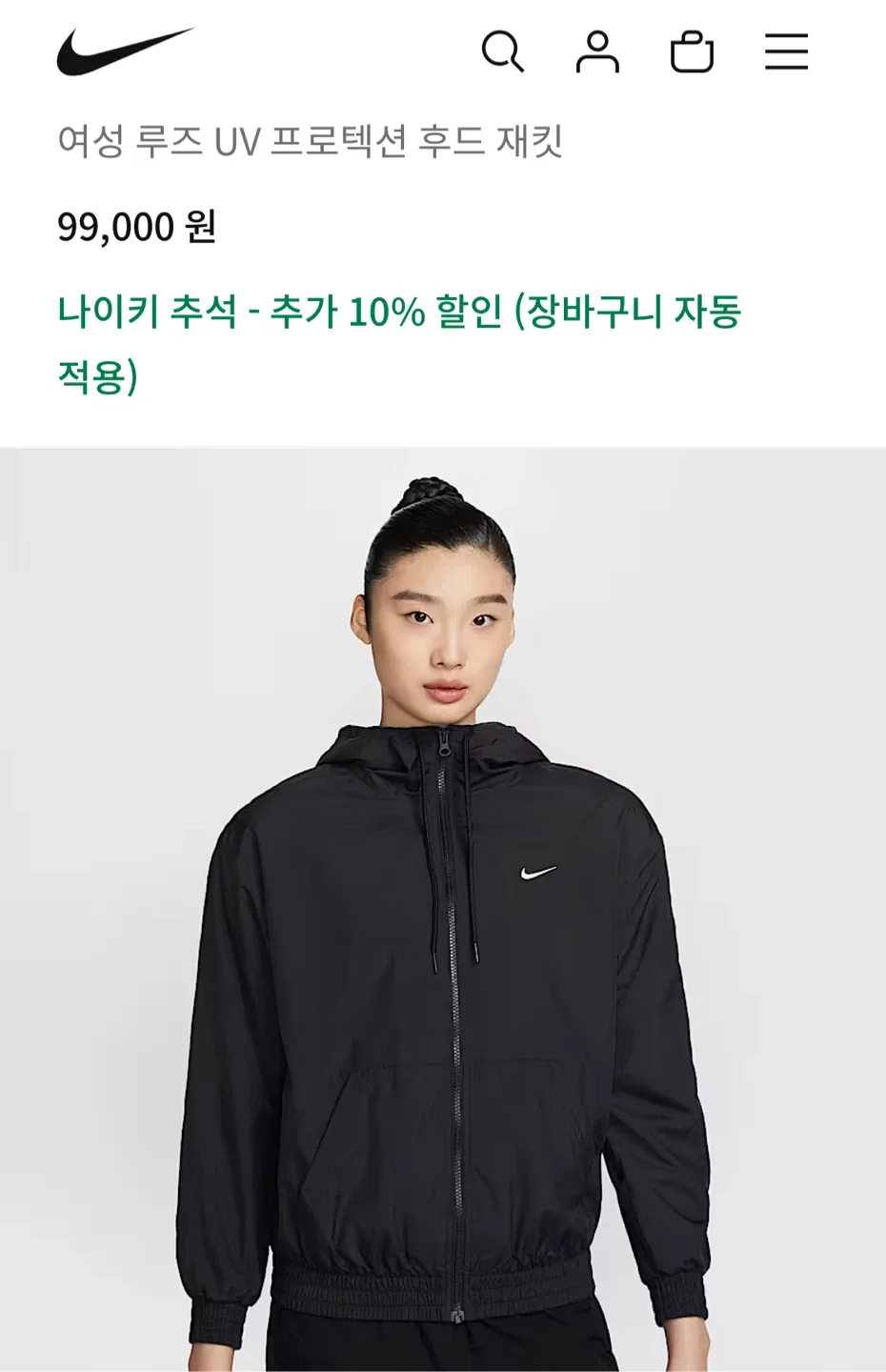
Task: Open the search magnifier
Action: [502, 51]
